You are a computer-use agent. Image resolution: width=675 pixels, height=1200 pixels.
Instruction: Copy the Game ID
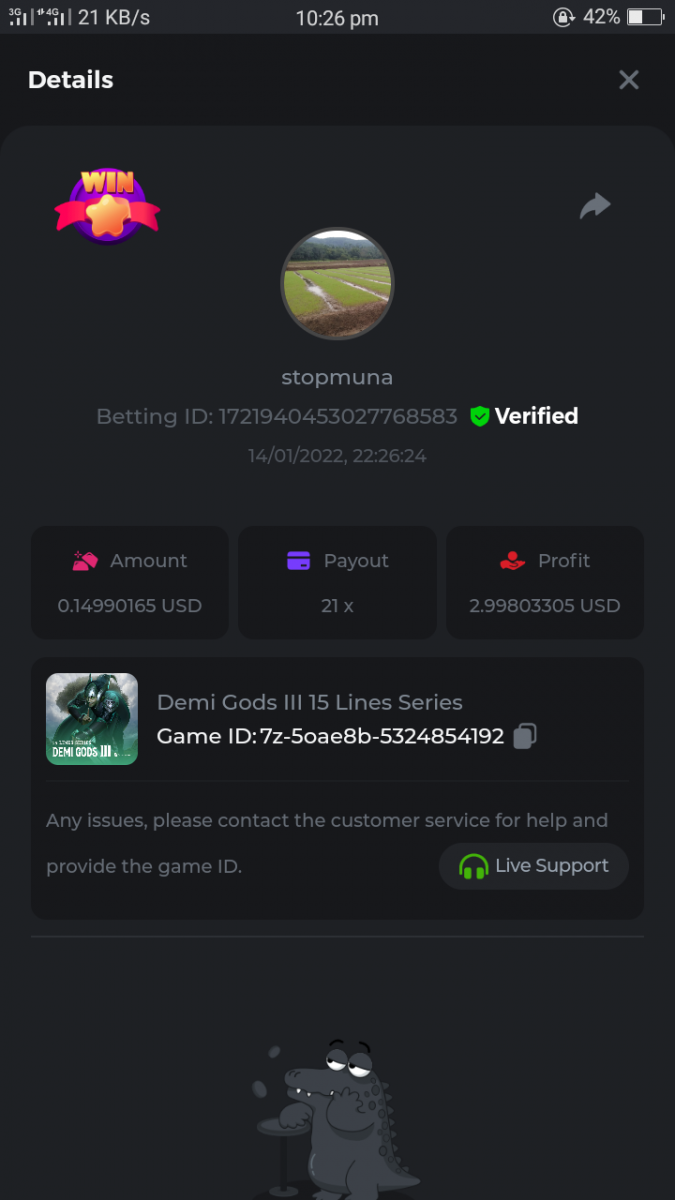pyautogui.click(x=525, y=737)
